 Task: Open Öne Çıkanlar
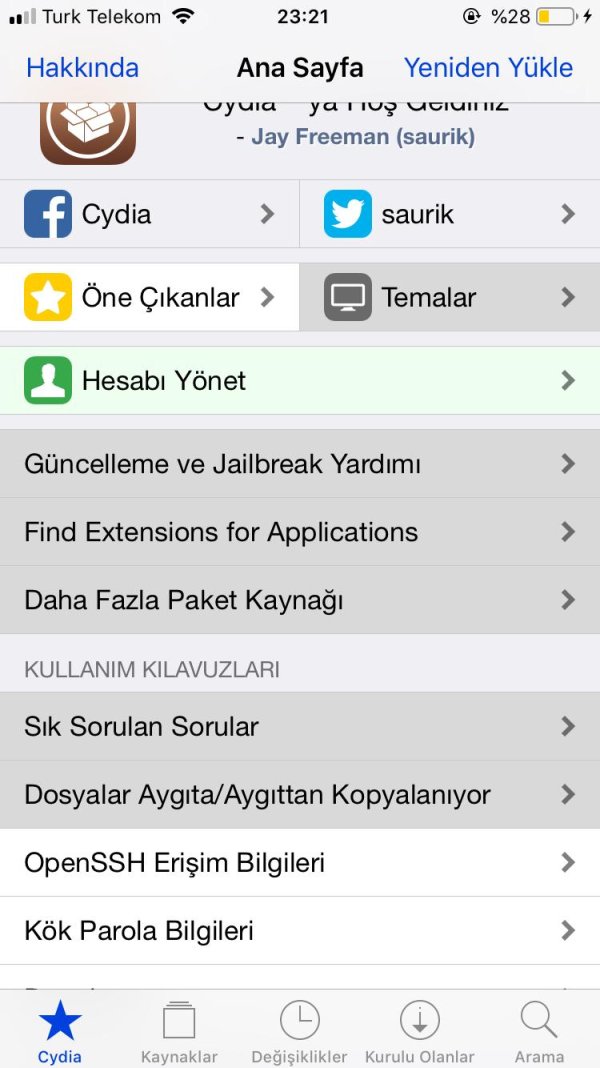[x=150, y=297]
